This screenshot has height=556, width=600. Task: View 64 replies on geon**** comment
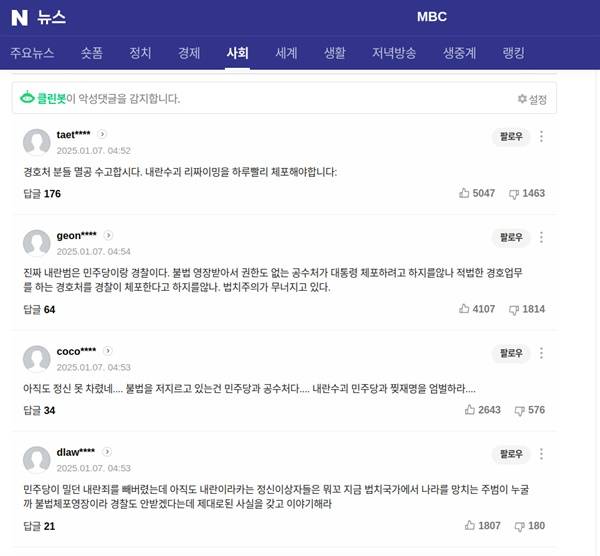pyautogui.click(x=39, y=310)
